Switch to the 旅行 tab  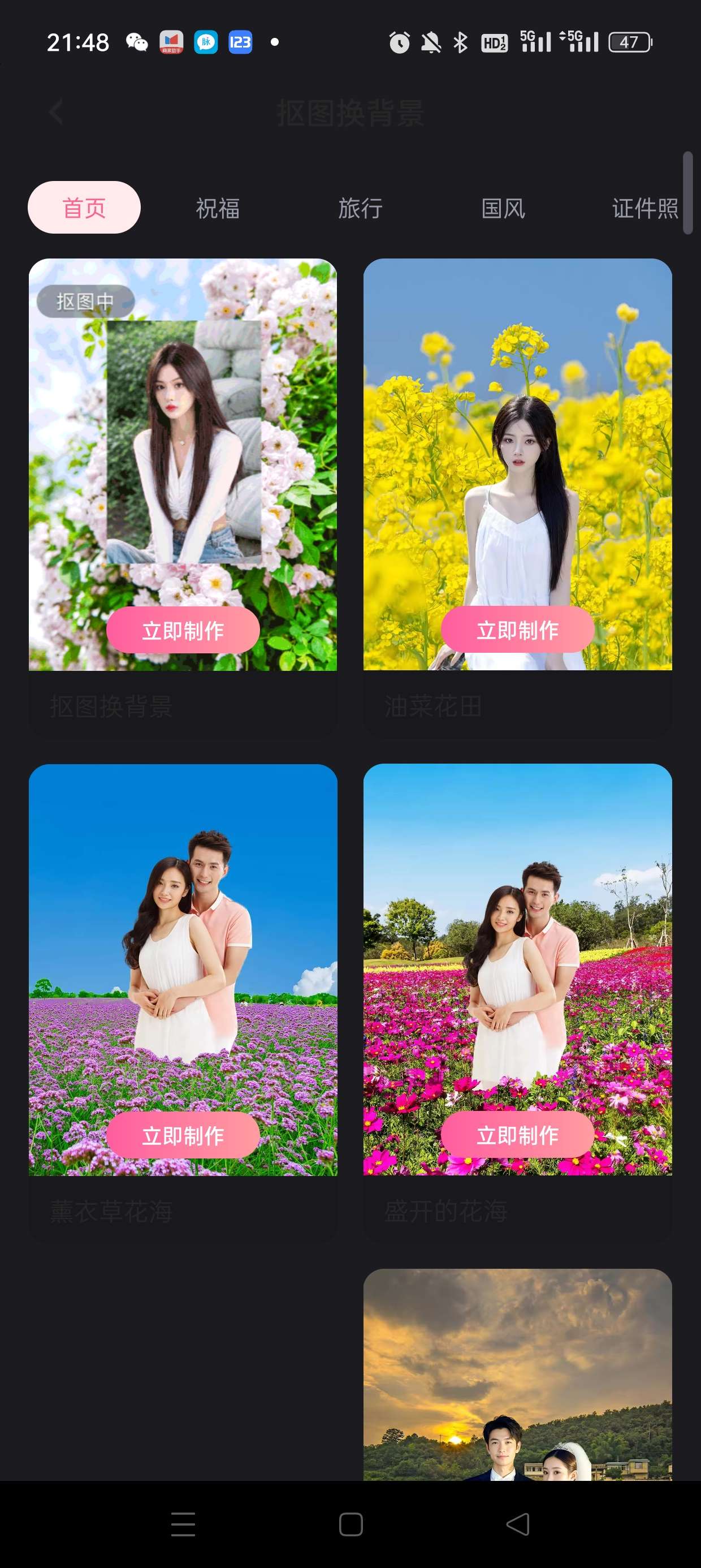(x=360, y=208)
